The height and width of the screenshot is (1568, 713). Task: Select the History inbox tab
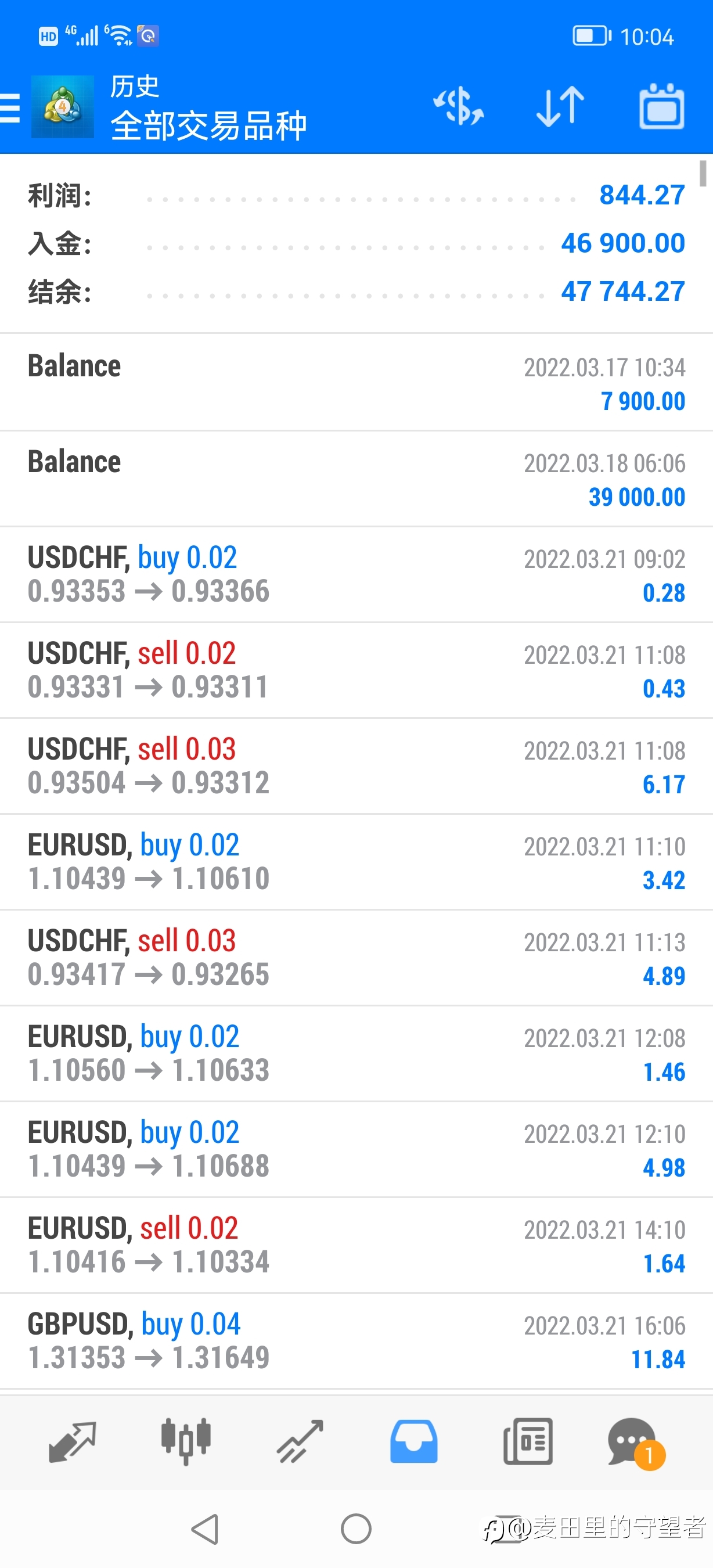[413, 1441]
